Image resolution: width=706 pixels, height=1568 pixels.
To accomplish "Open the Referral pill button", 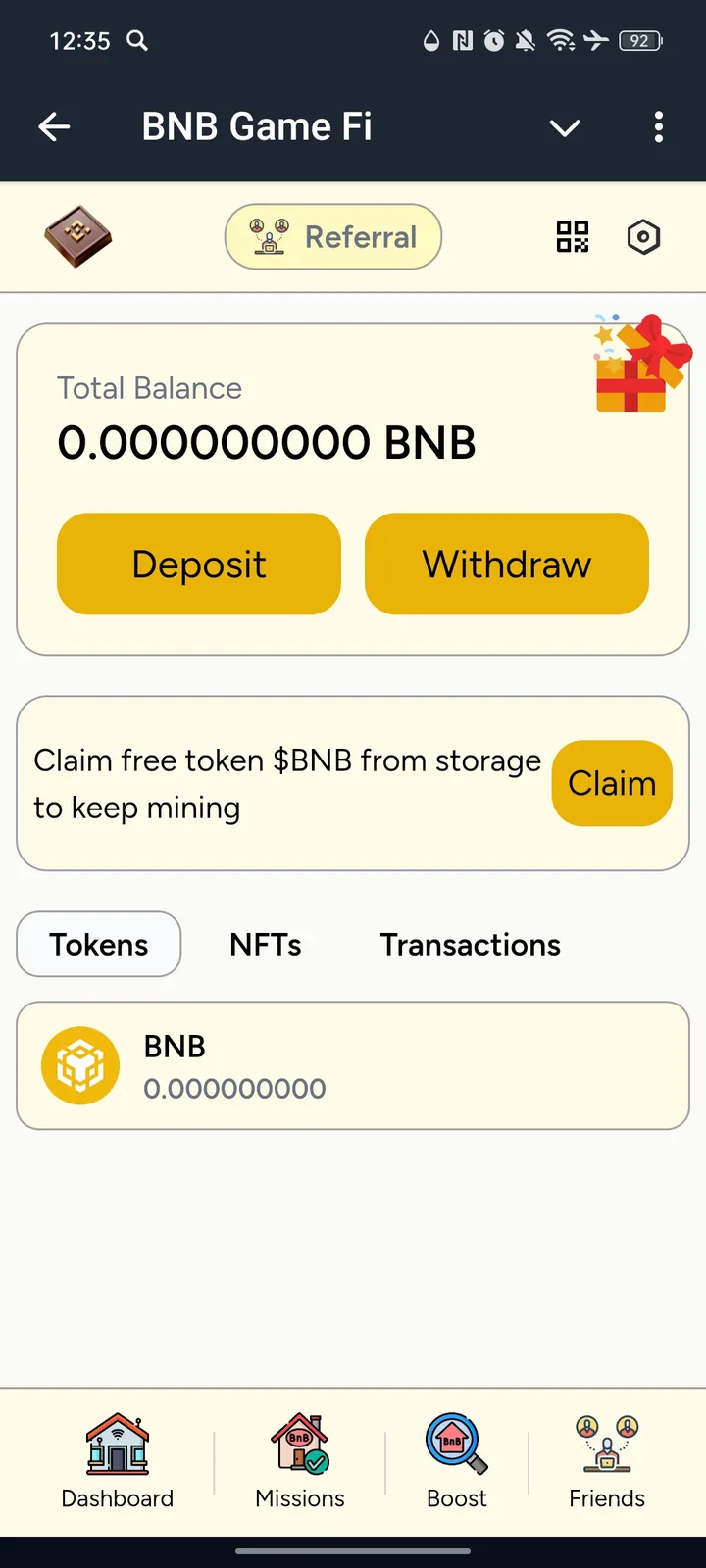I will tap(332, 236).
